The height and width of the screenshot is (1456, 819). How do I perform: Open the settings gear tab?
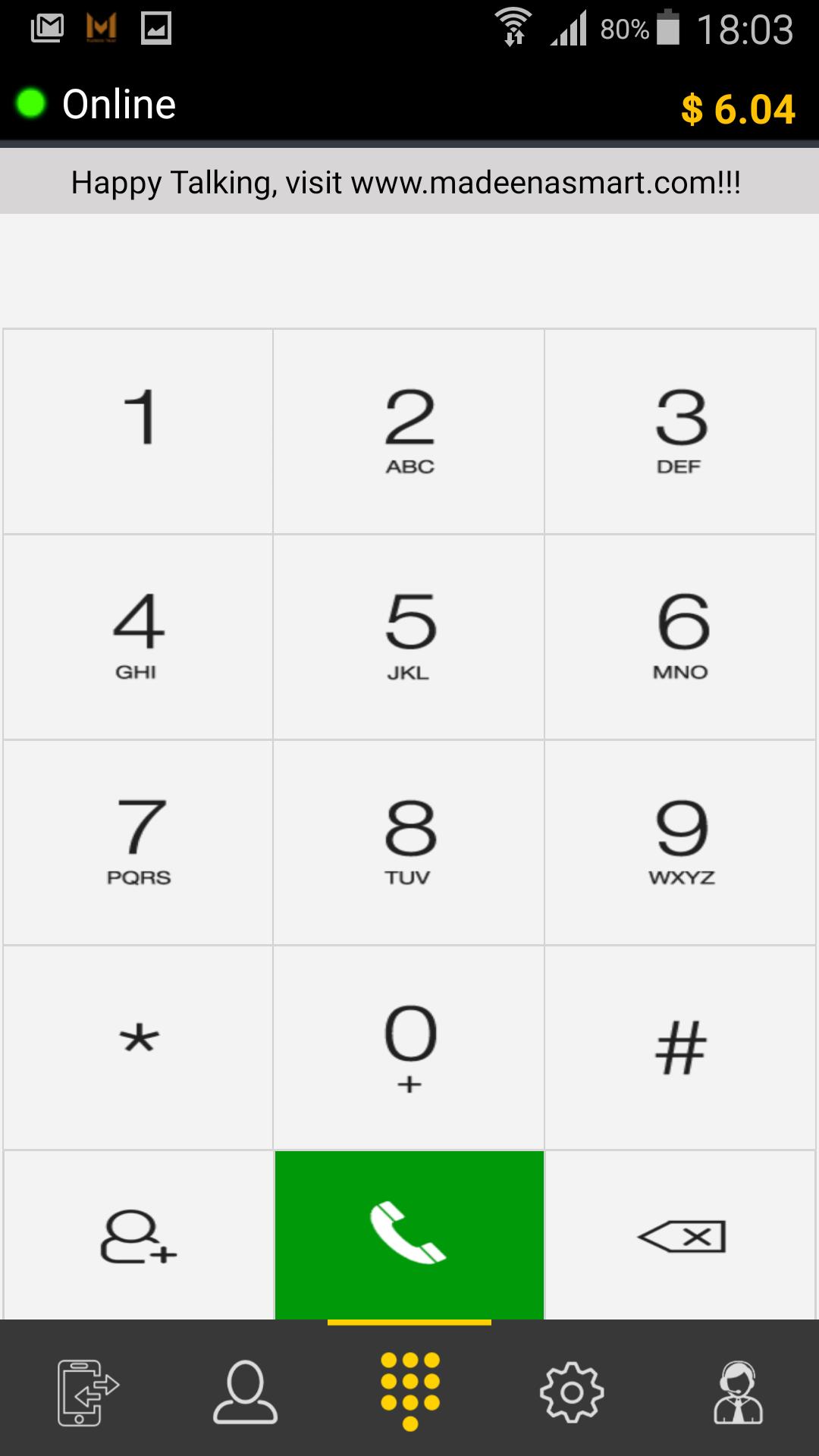pos(572,1392)
